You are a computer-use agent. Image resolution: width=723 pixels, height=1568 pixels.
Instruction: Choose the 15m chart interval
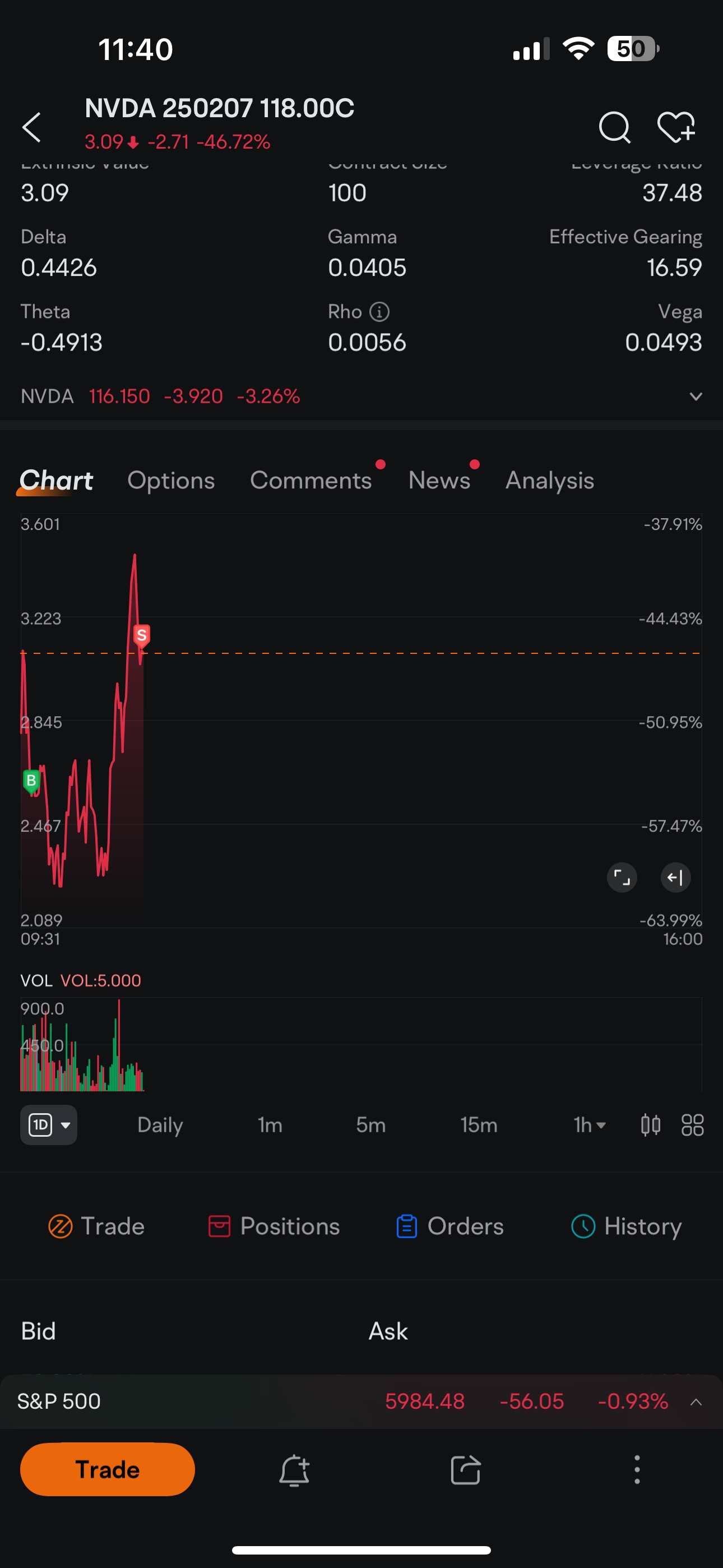pyautogui.click(x=479, y=1125)
